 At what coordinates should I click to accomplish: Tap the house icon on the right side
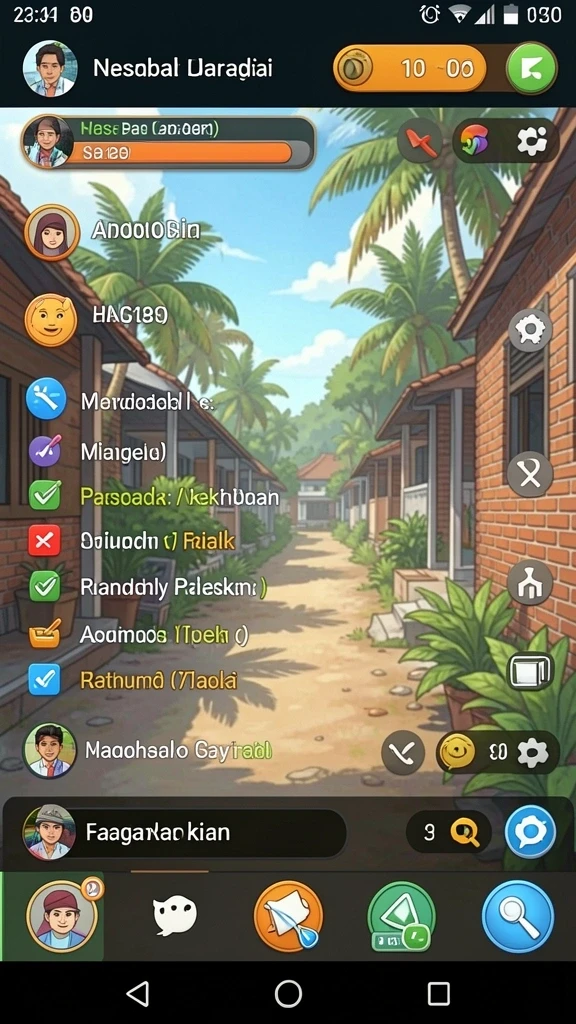click(530, 583)
